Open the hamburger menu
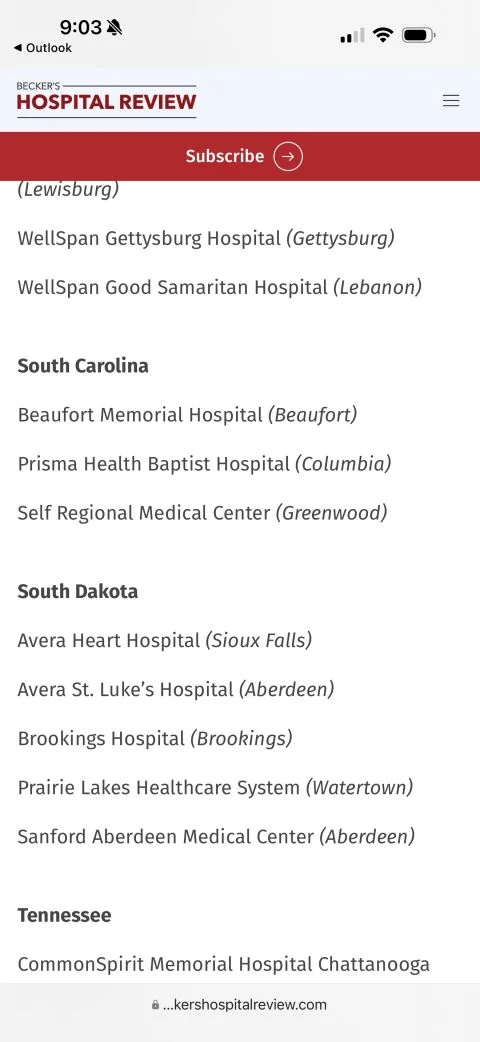This screenshot has height=1042, width=480. tap(451, 101)
